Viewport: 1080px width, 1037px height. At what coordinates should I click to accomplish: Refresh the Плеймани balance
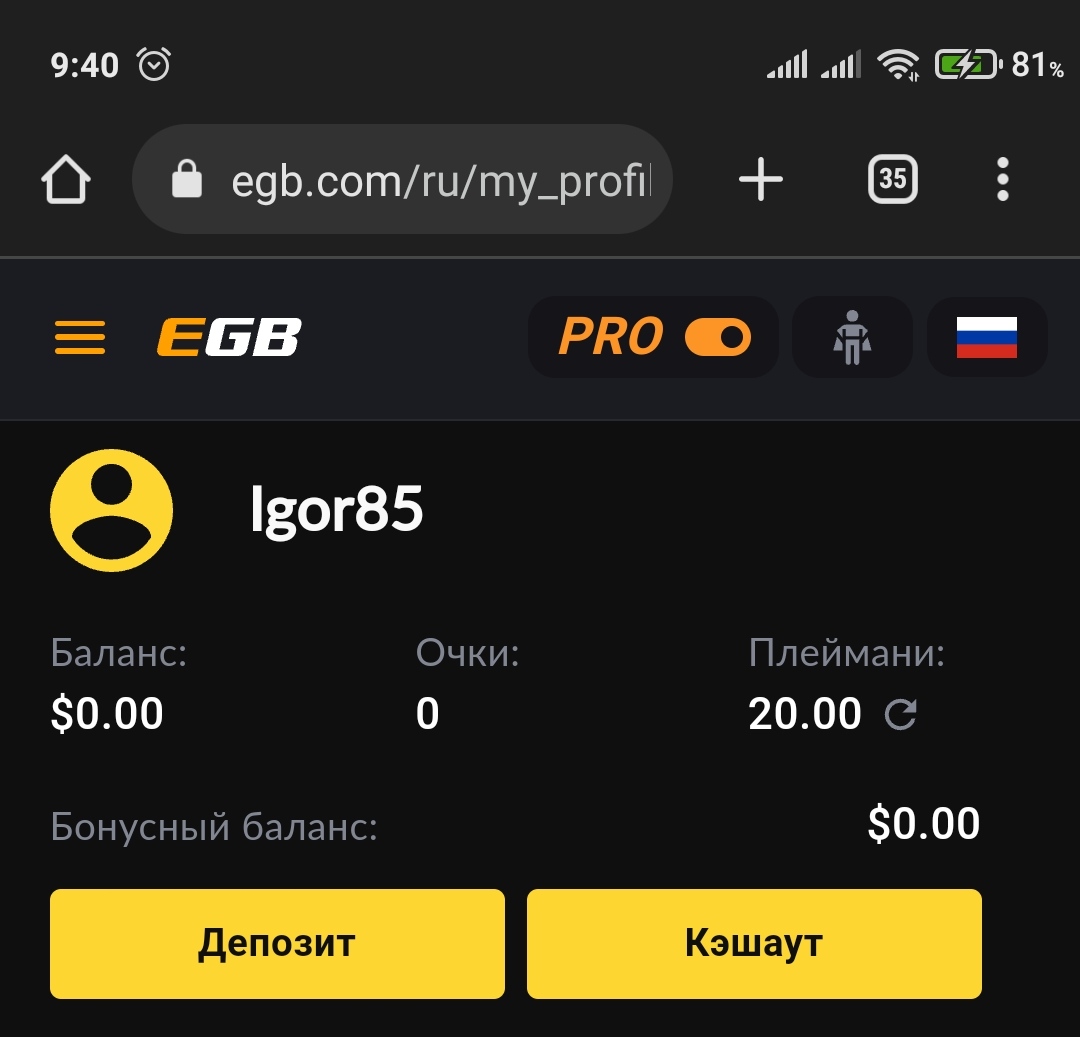pyautogui.click(x=901, y=714)
